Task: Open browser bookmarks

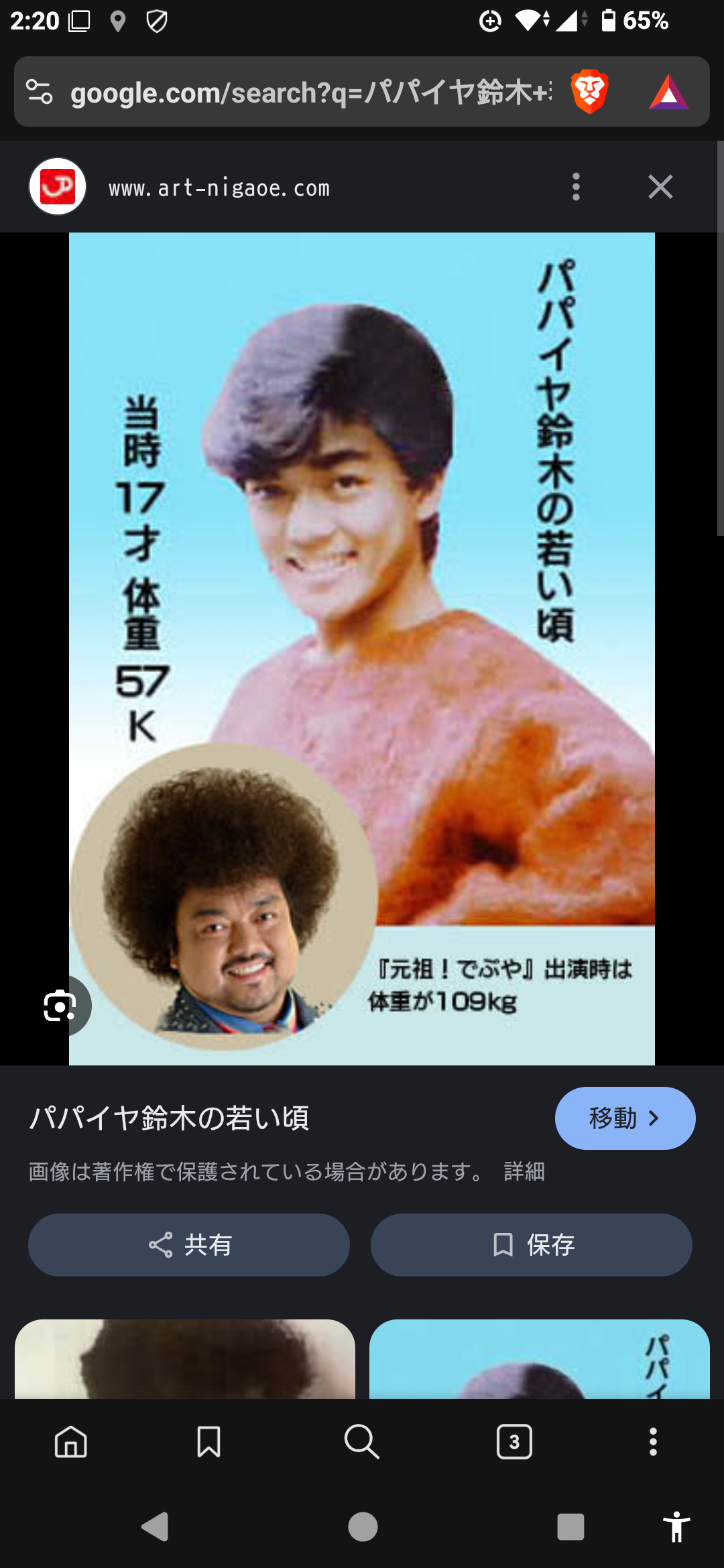Action: (208, 1441)
